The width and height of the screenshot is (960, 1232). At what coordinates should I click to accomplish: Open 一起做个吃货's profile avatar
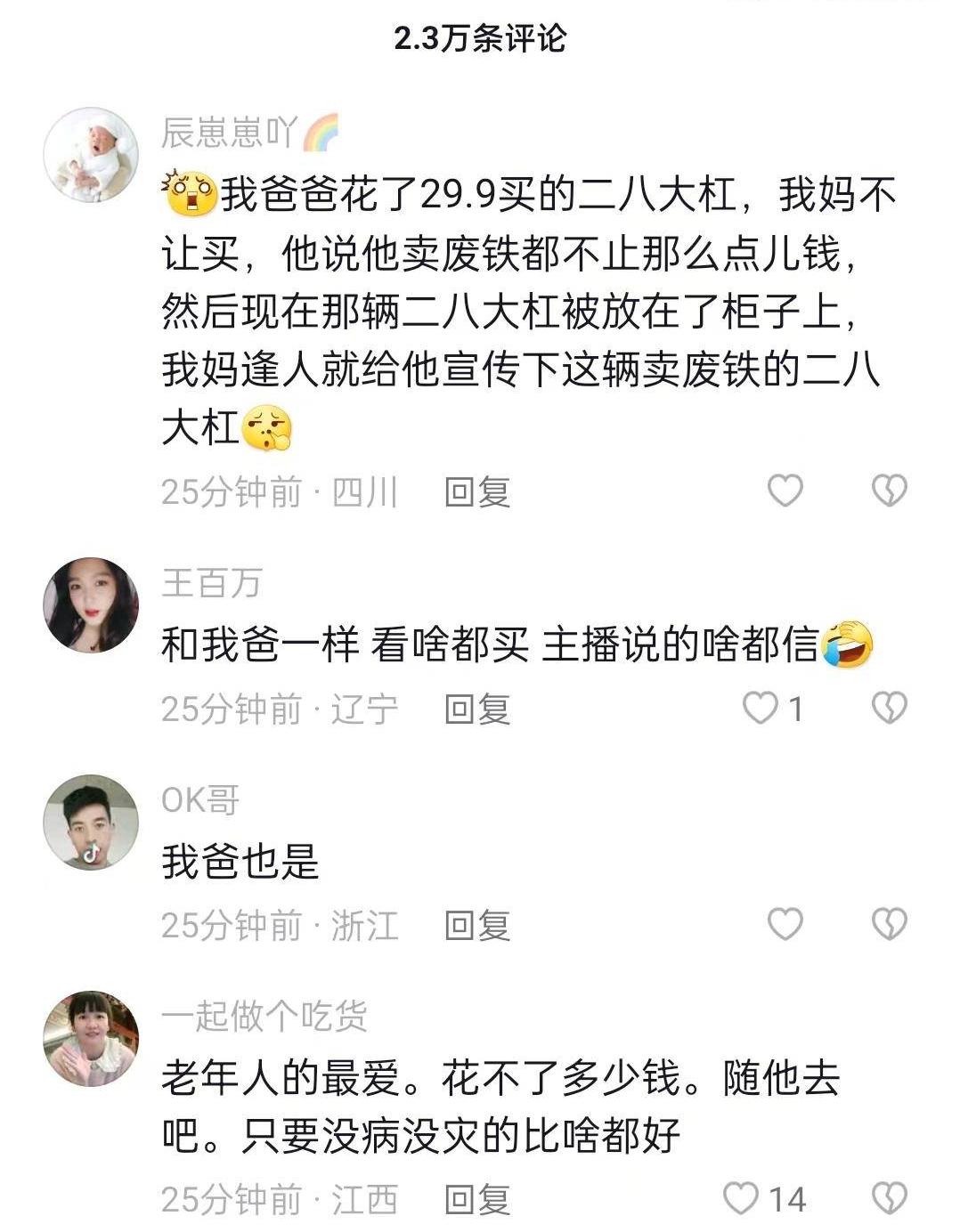(91, 1039)
